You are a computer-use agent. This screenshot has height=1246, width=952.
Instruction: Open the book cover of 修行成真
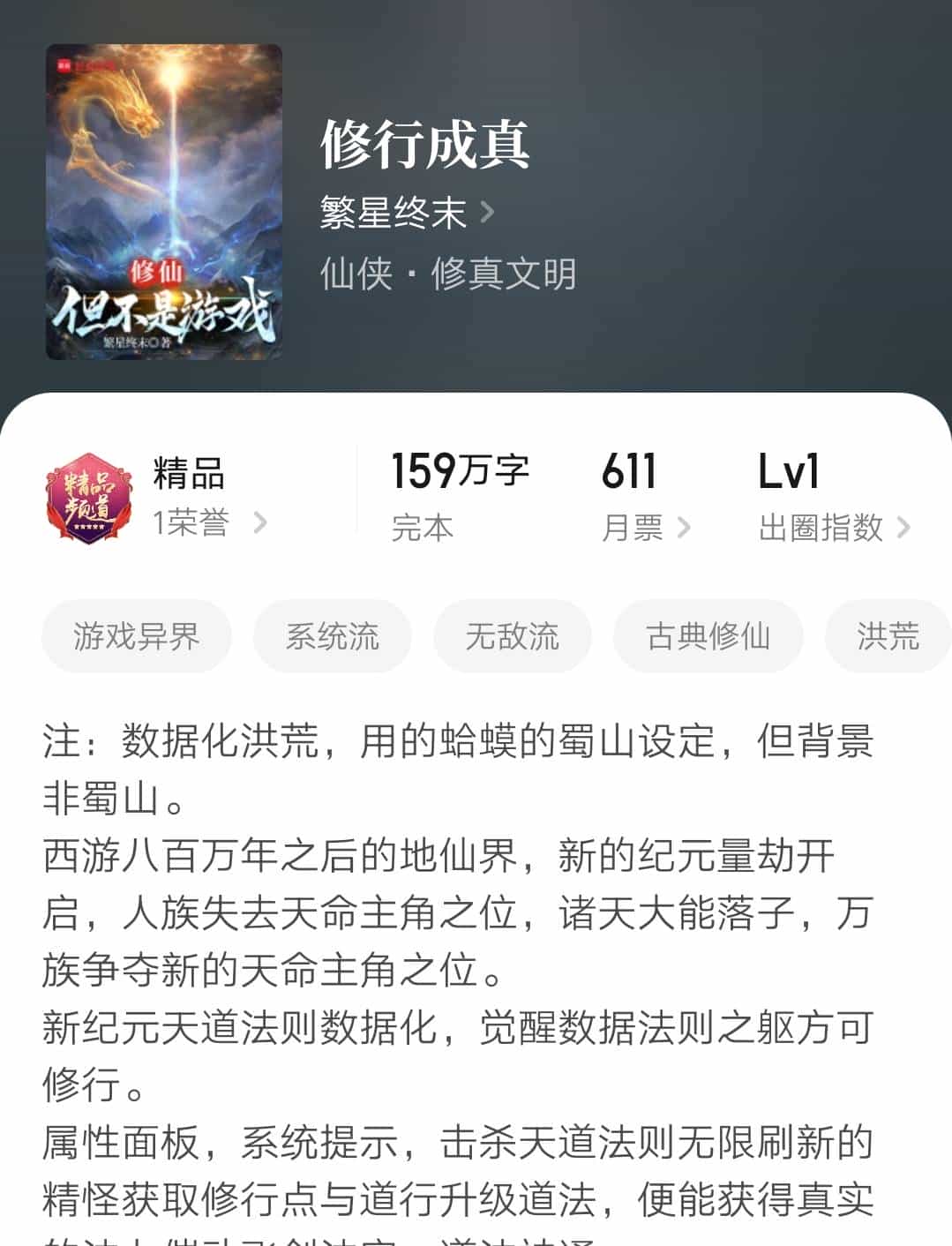pyautogui.click(x=163, y=201)
